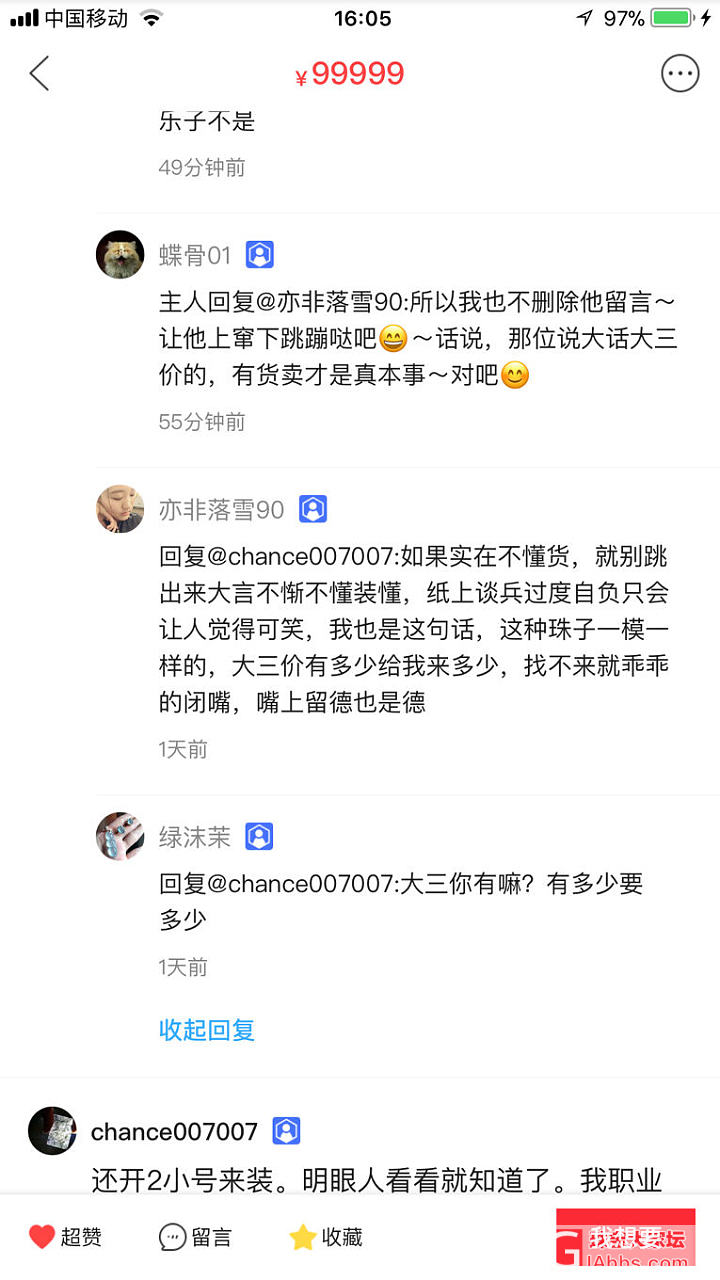Open 蝶骨01's profile avatar

pos(120,254)
